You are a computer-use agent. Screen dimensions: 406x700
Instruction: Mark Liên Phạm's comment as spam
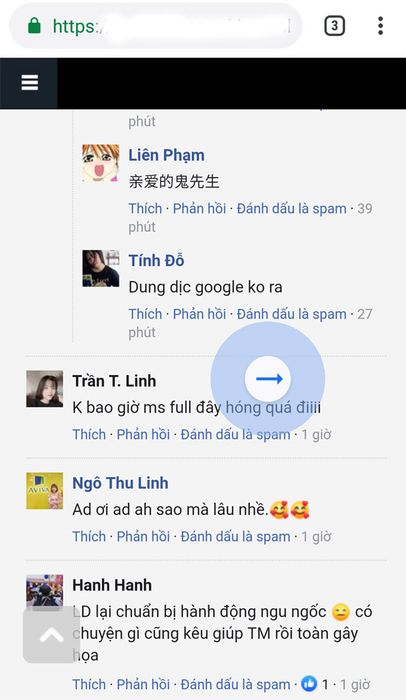(x=292, y=208)
